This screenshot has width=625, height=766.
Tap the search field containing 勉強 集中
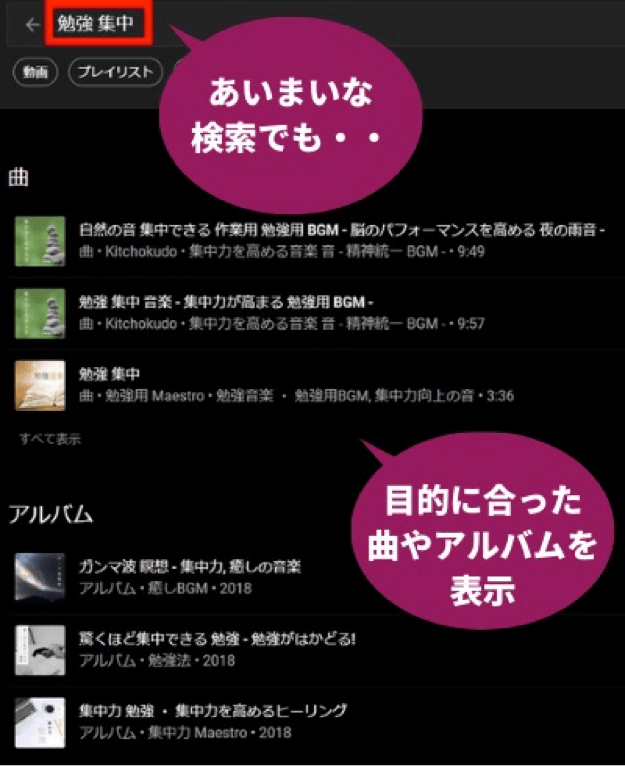[96, 23]
